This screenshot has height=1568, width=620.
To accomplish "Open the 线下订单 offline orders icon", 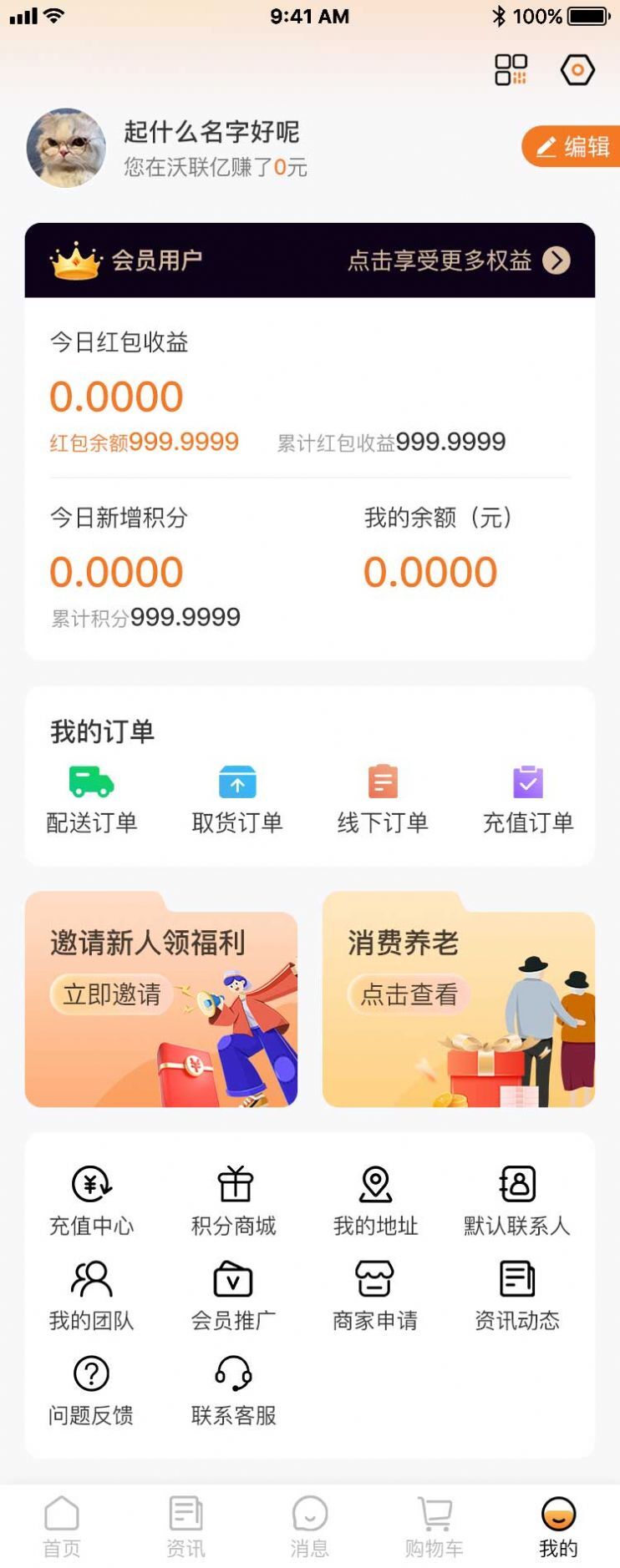I will (x=382, y=782).
